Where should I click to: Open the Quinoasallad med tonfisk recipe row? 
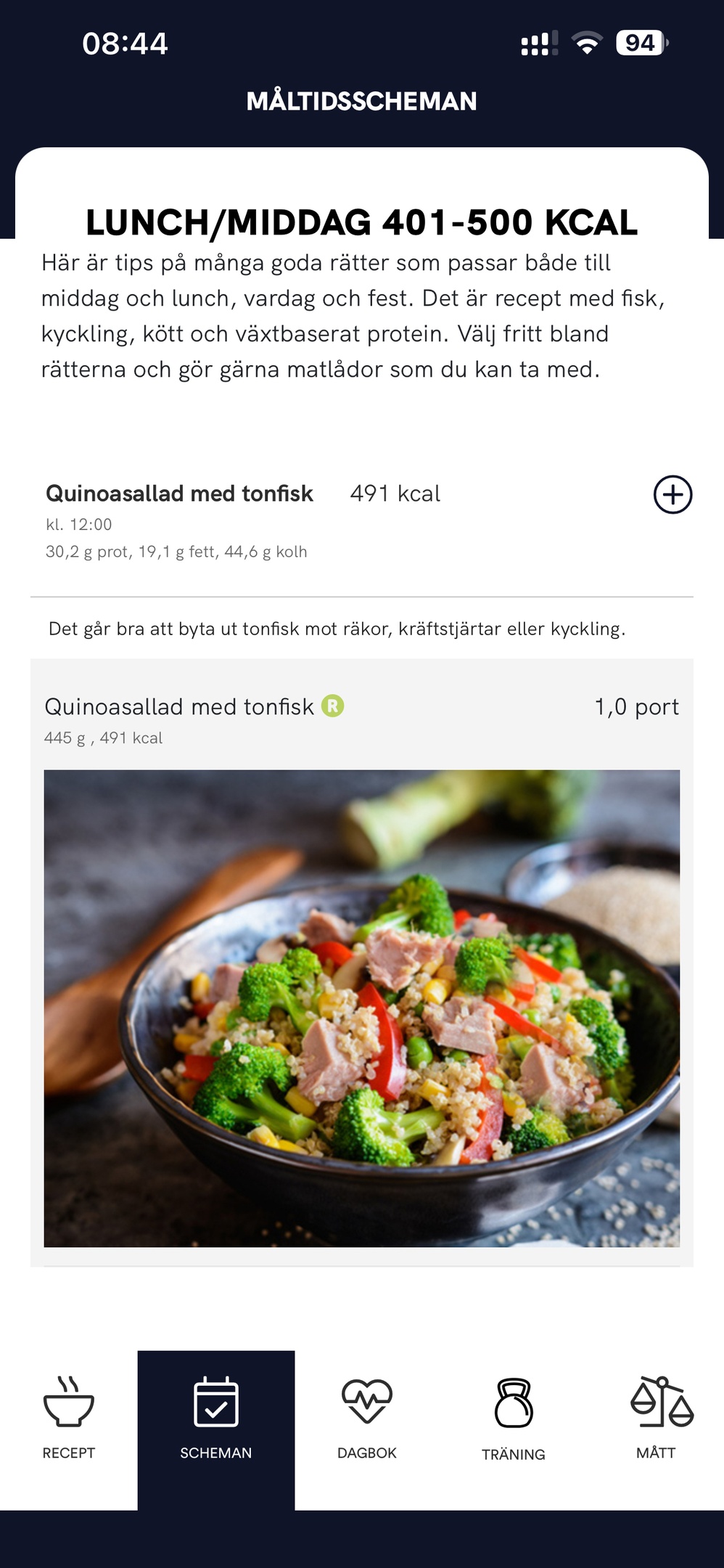click(361, 719)
